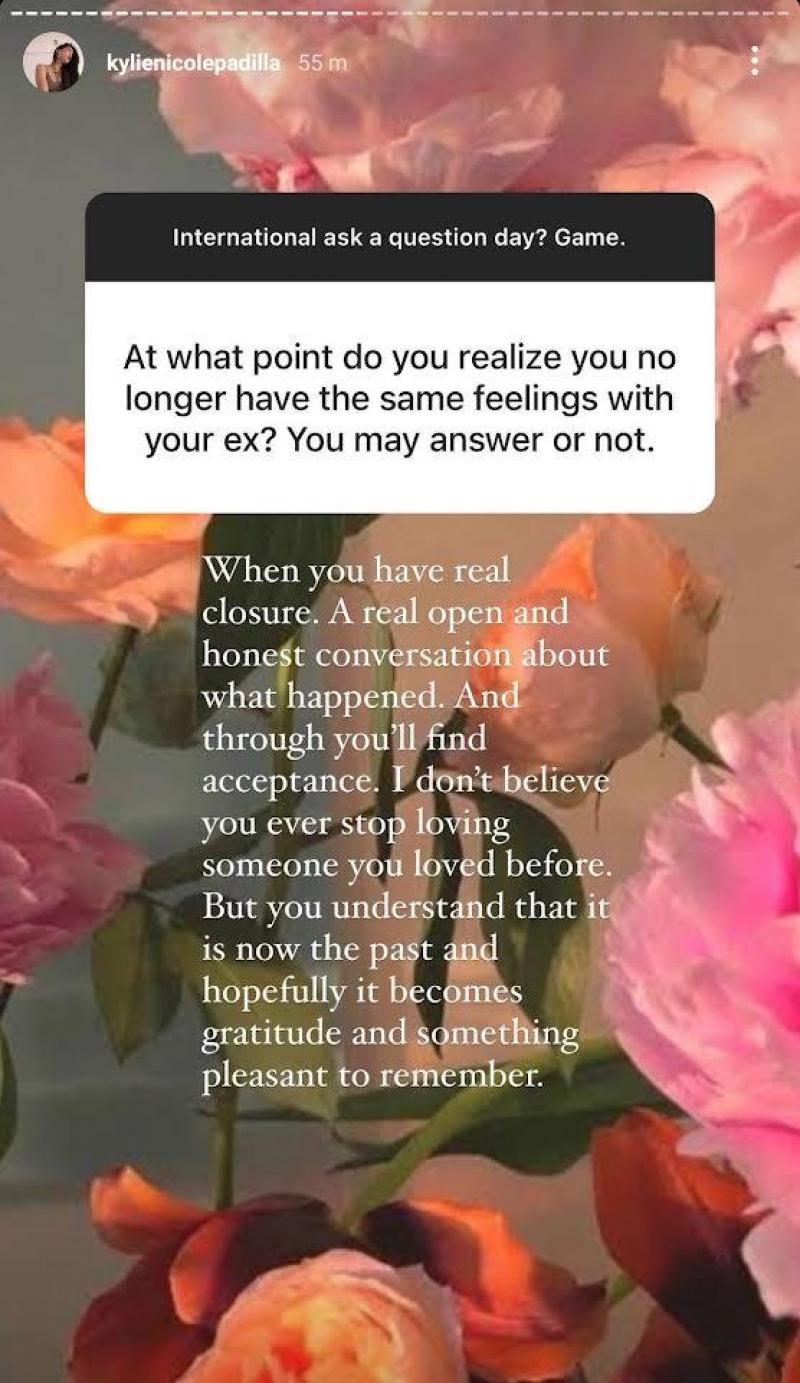Image resolution: width=800 pixels, height=1383 pixels.
Task: Tap the kylienicolepadilla username
Action: (192, 63)
